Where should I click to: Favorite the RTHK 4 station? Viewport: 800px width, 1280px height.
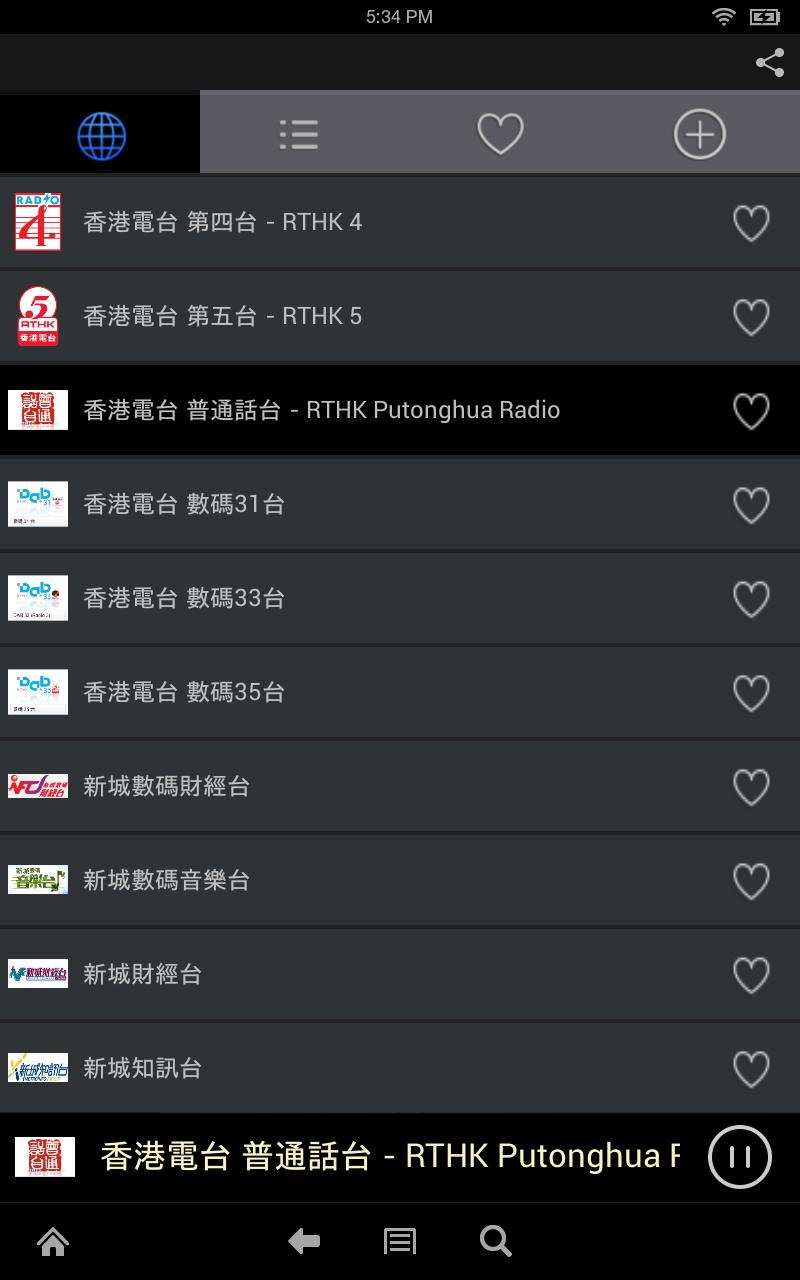point(751,222)
